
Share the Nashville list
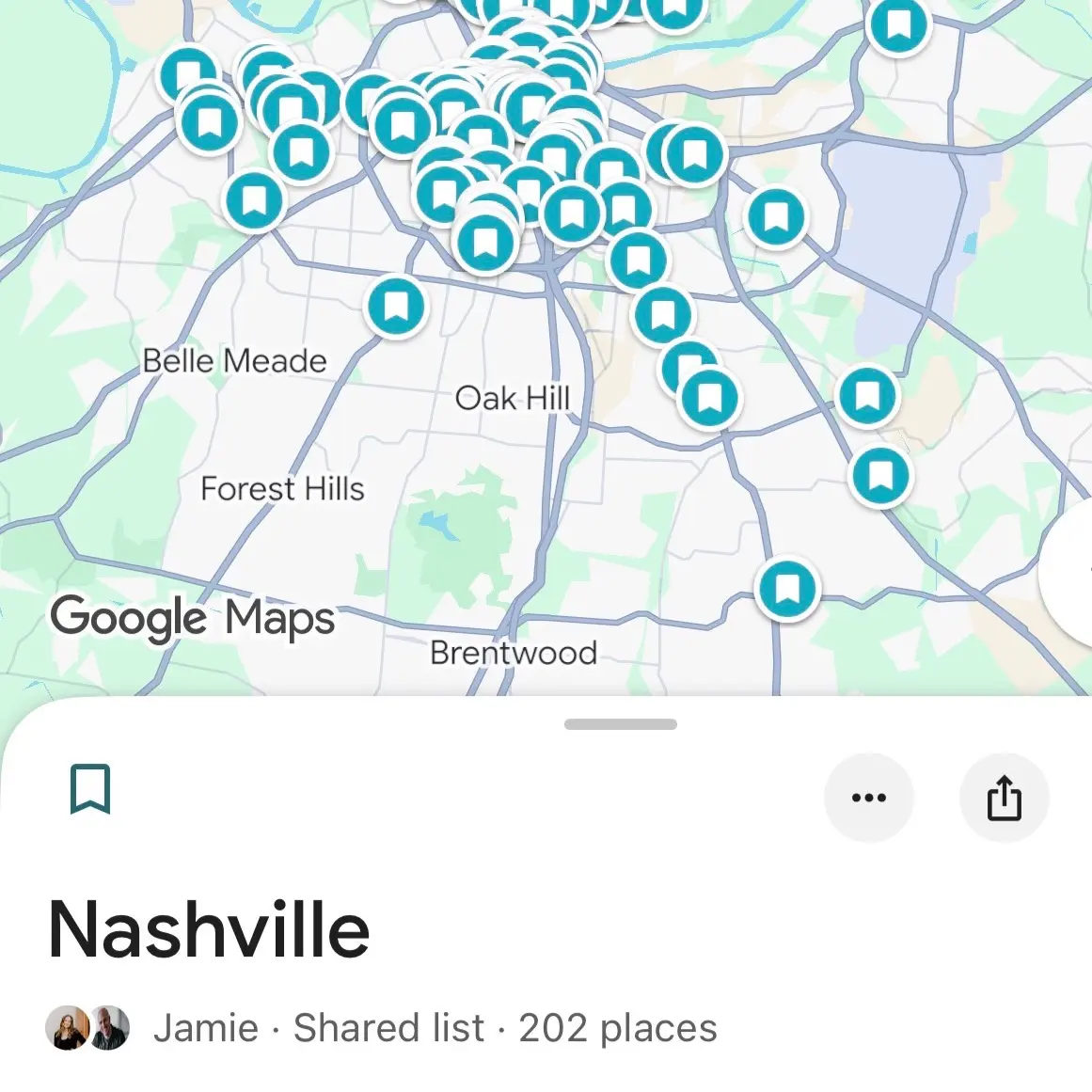[x=1005, y=798]
